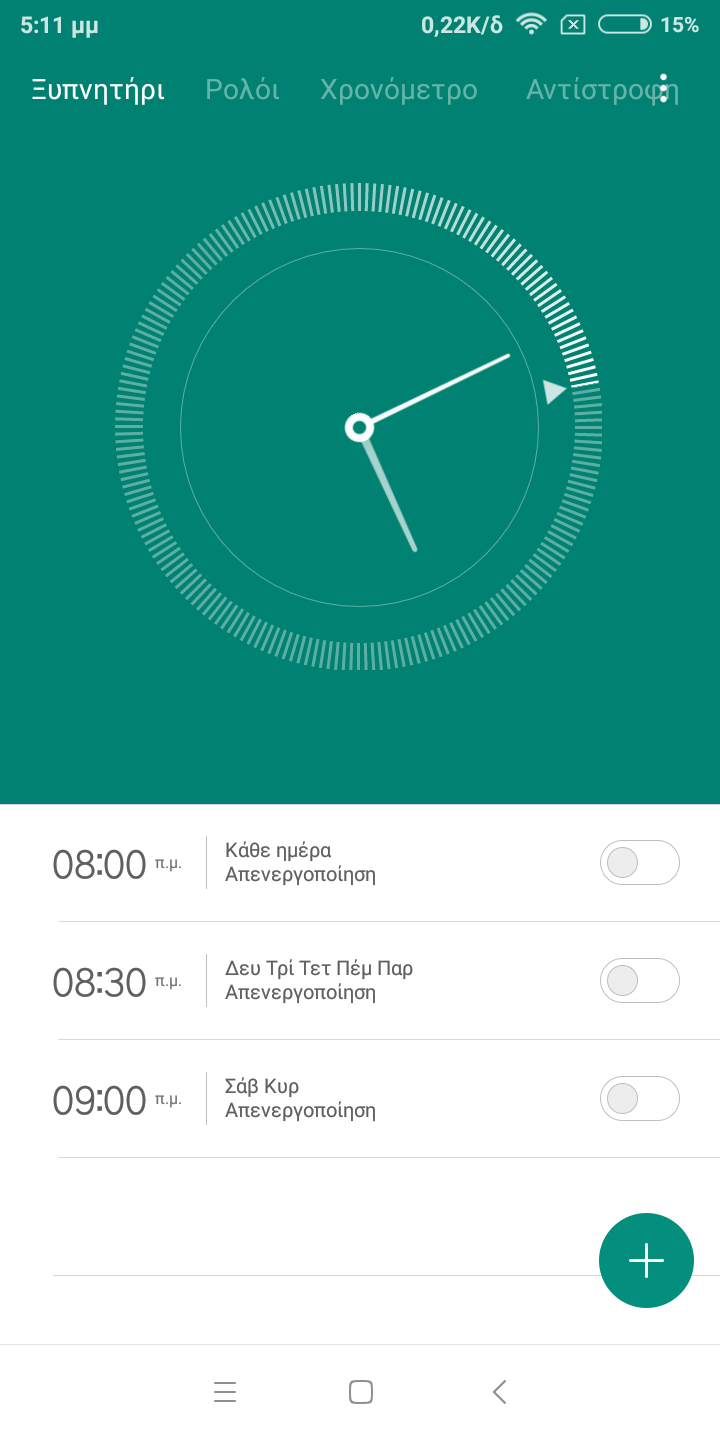This screenshot has width=720, height=1440.
Task: Edit the 08:30 Δευ Τρί Τετ alarm
Action: click(x=320, y=981)
